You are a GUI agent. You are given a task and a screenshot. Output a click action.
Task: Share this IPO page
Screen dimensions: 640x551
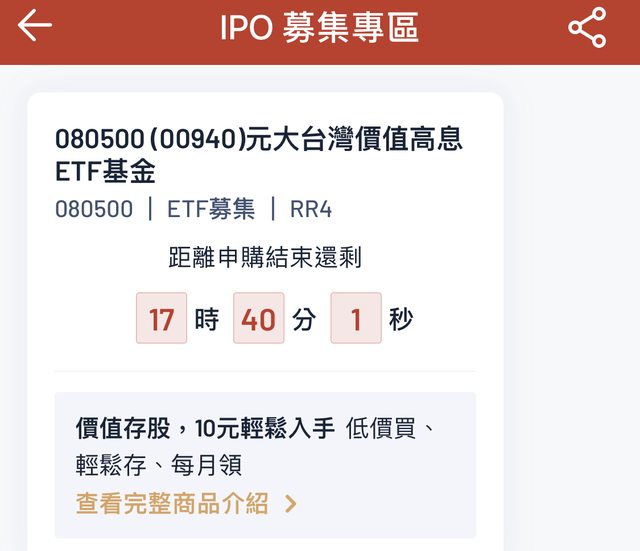(x=587, y=28)
